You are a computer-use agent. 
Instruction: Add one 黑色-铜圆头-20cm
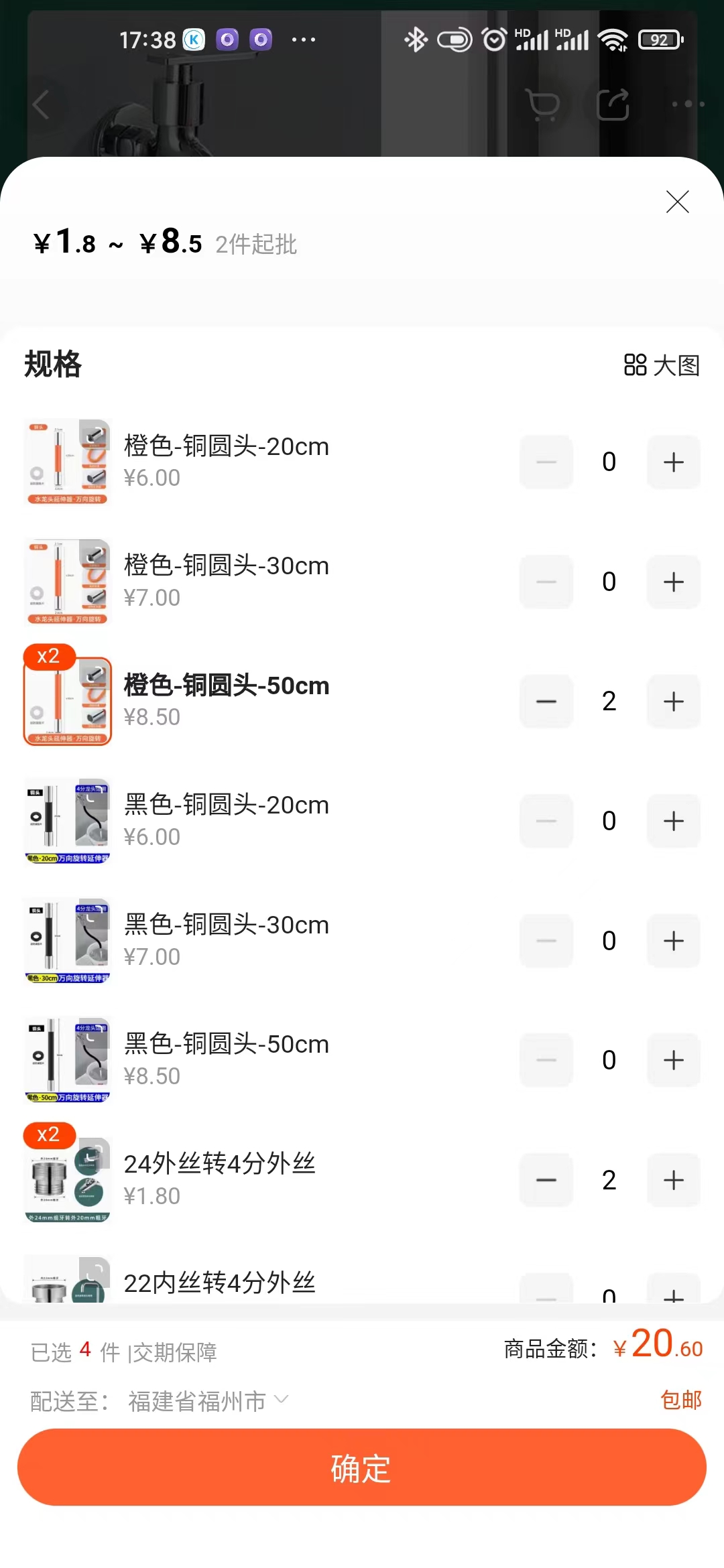(x=673, y=821)
